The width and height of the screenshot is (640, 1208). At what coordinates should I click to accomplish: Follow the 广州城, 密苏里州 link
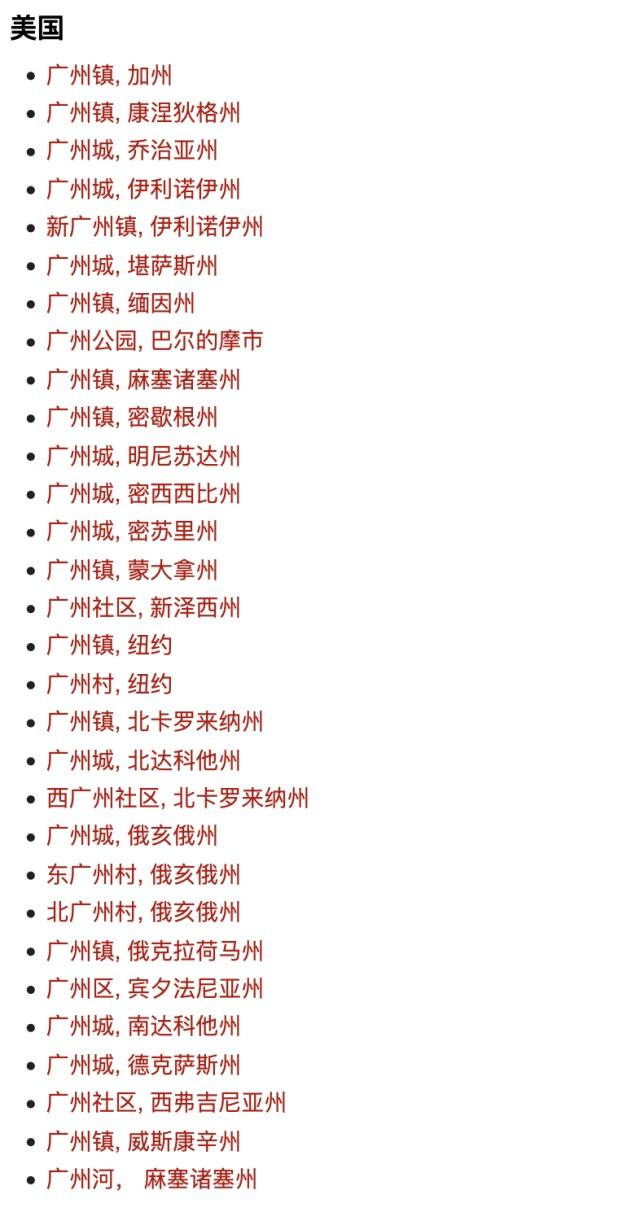tap(132, 532)
